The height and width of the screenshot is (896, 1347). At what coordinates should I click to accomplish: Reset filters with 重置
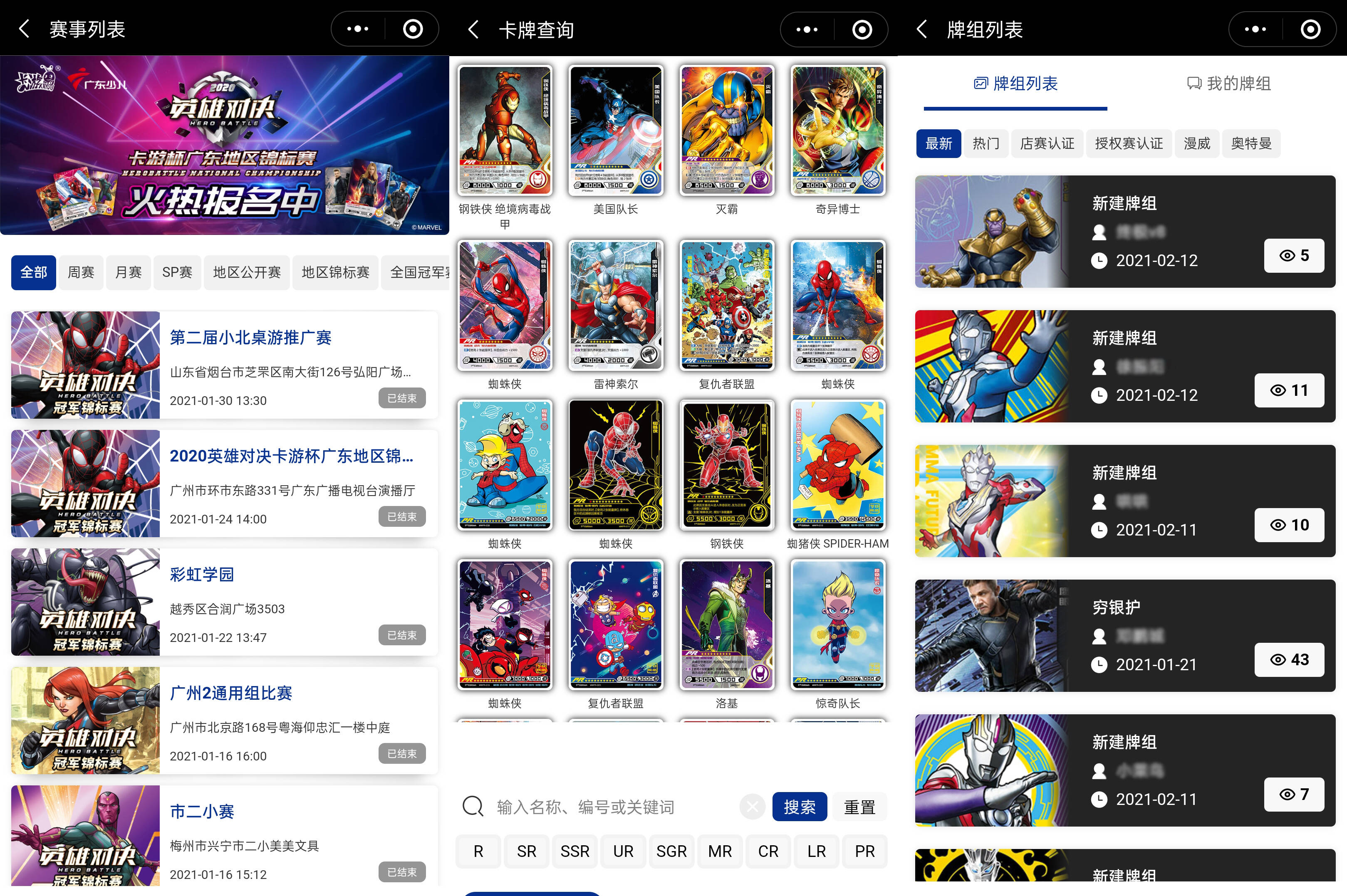coord(859,807)
